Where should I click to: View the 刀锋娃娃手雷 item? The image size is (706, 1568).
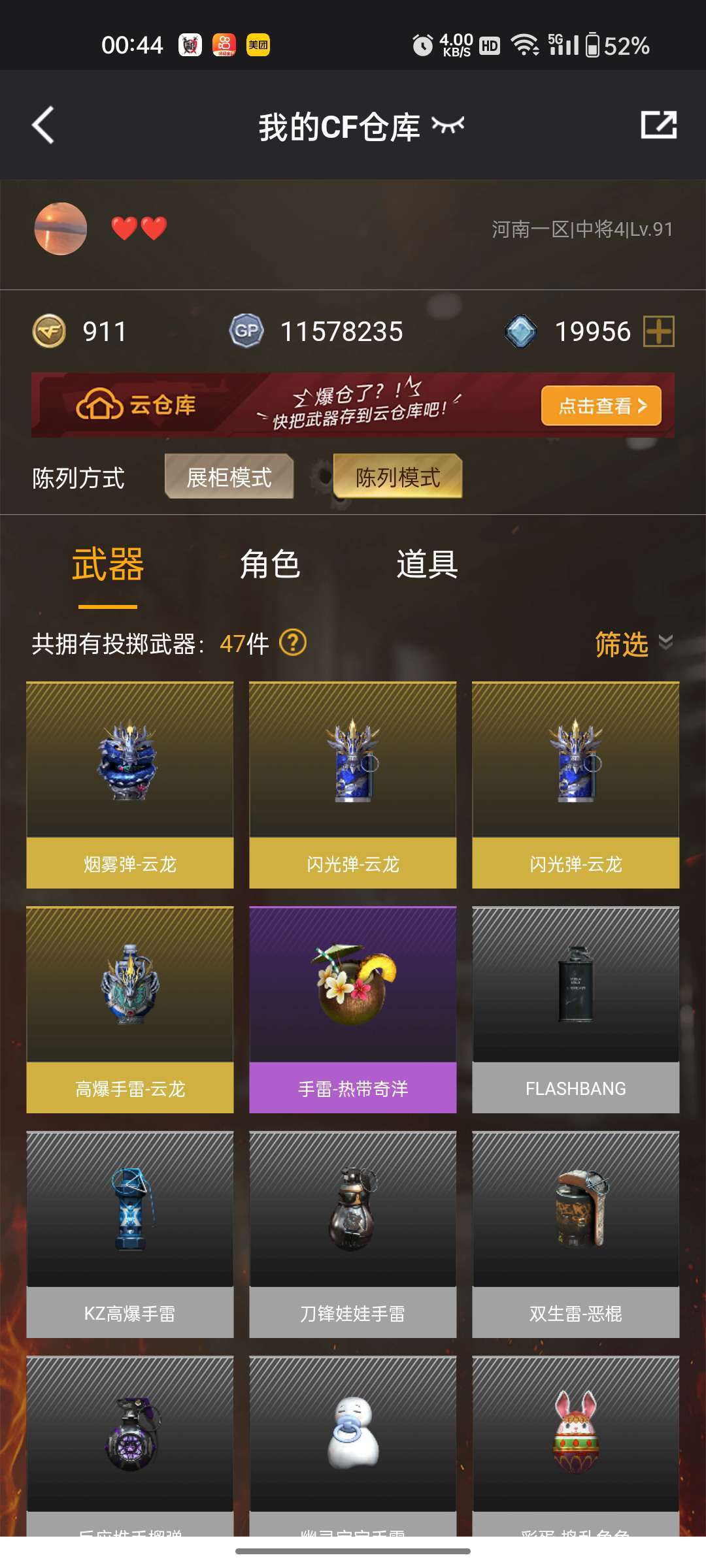pos(353,1234)
